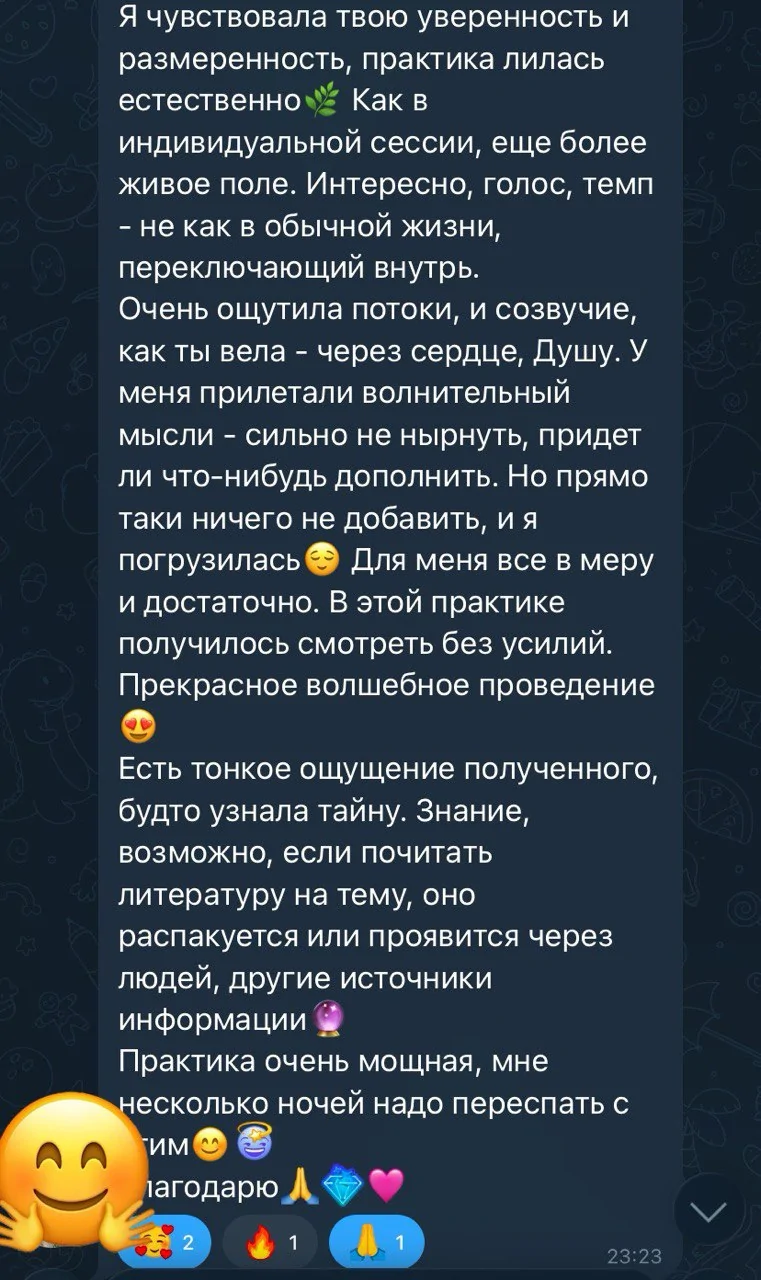This screenshot has width=761, height=1280.
Task: Tap the blue diamond emoji after 'Благодарю'
Action: coord(342,1187)
